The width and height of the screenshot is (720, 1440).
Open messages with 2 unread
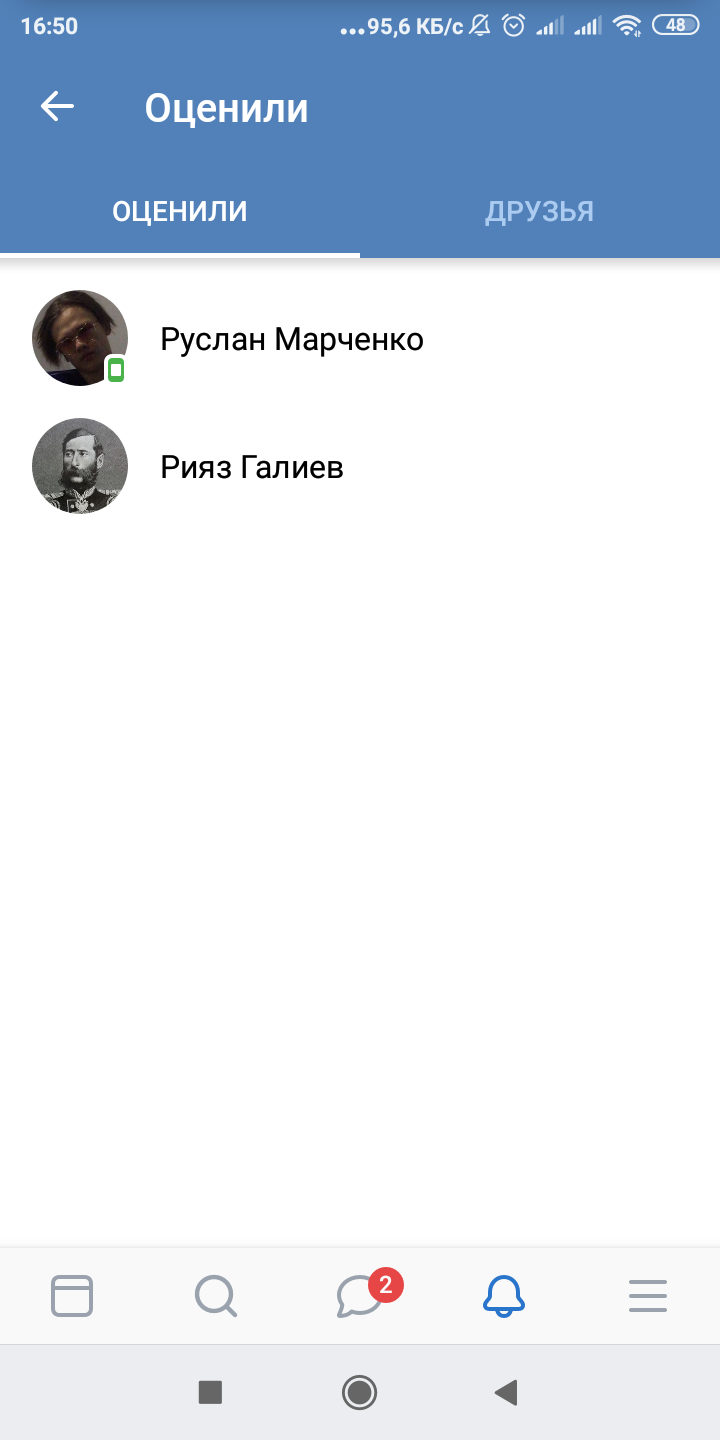[x=360, y=1296]
